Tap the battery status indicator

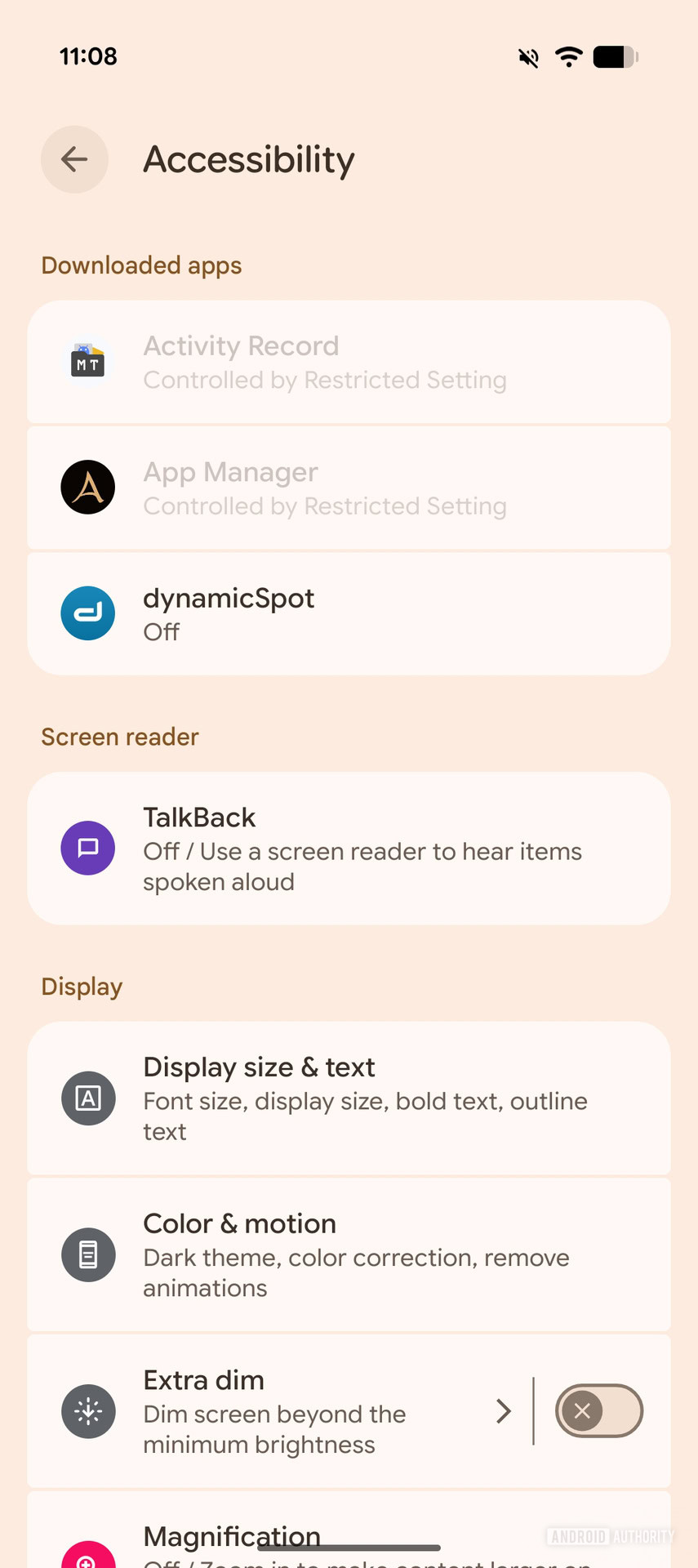(x=615, y=56)
